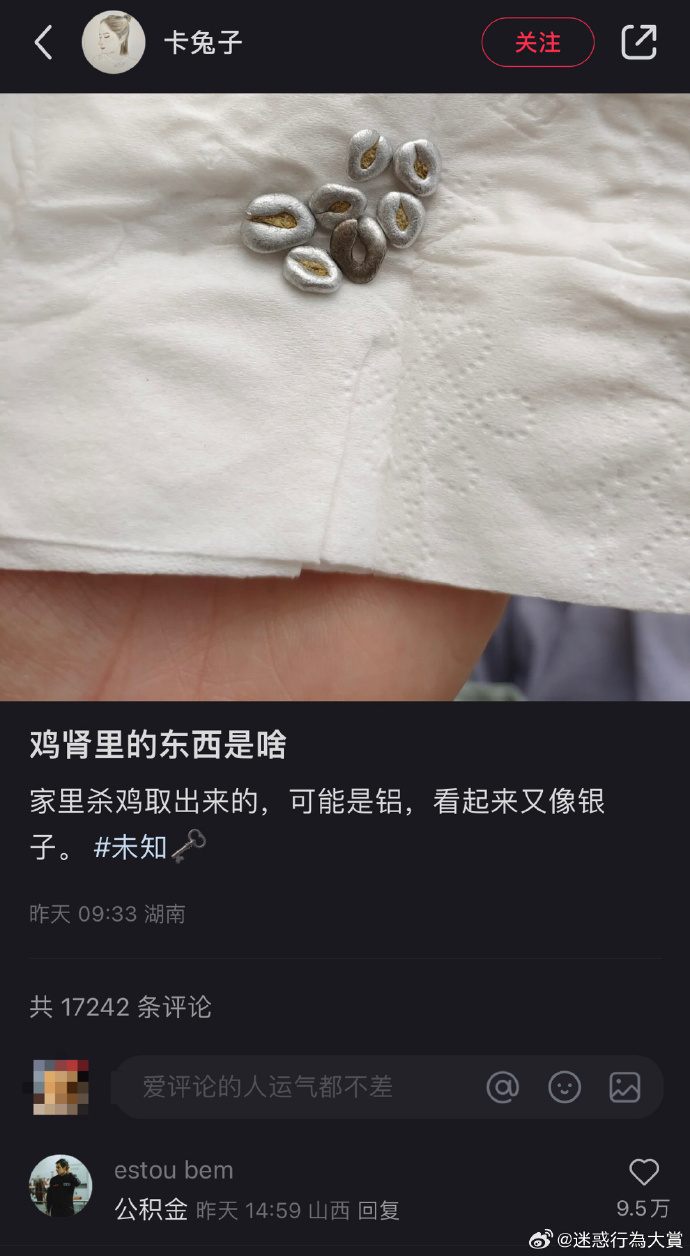Mention someone with the @ icon

click(503, 1087)
